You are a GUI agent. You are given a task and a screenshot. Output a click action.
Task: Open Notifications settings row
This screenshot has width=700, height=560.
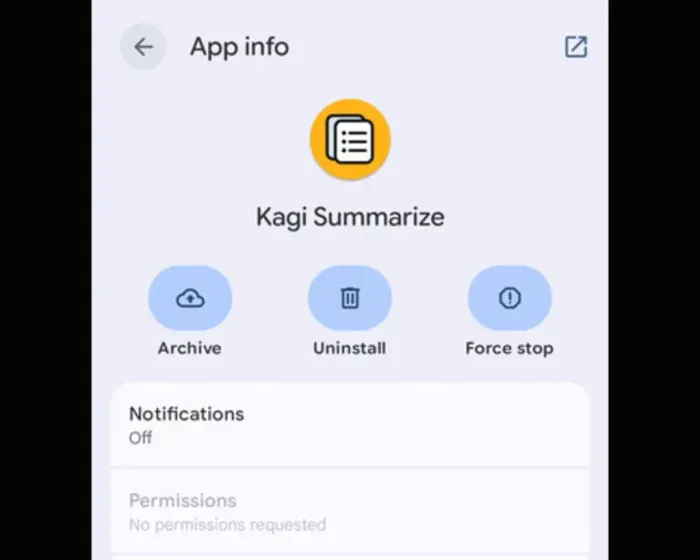click(349, 425)
